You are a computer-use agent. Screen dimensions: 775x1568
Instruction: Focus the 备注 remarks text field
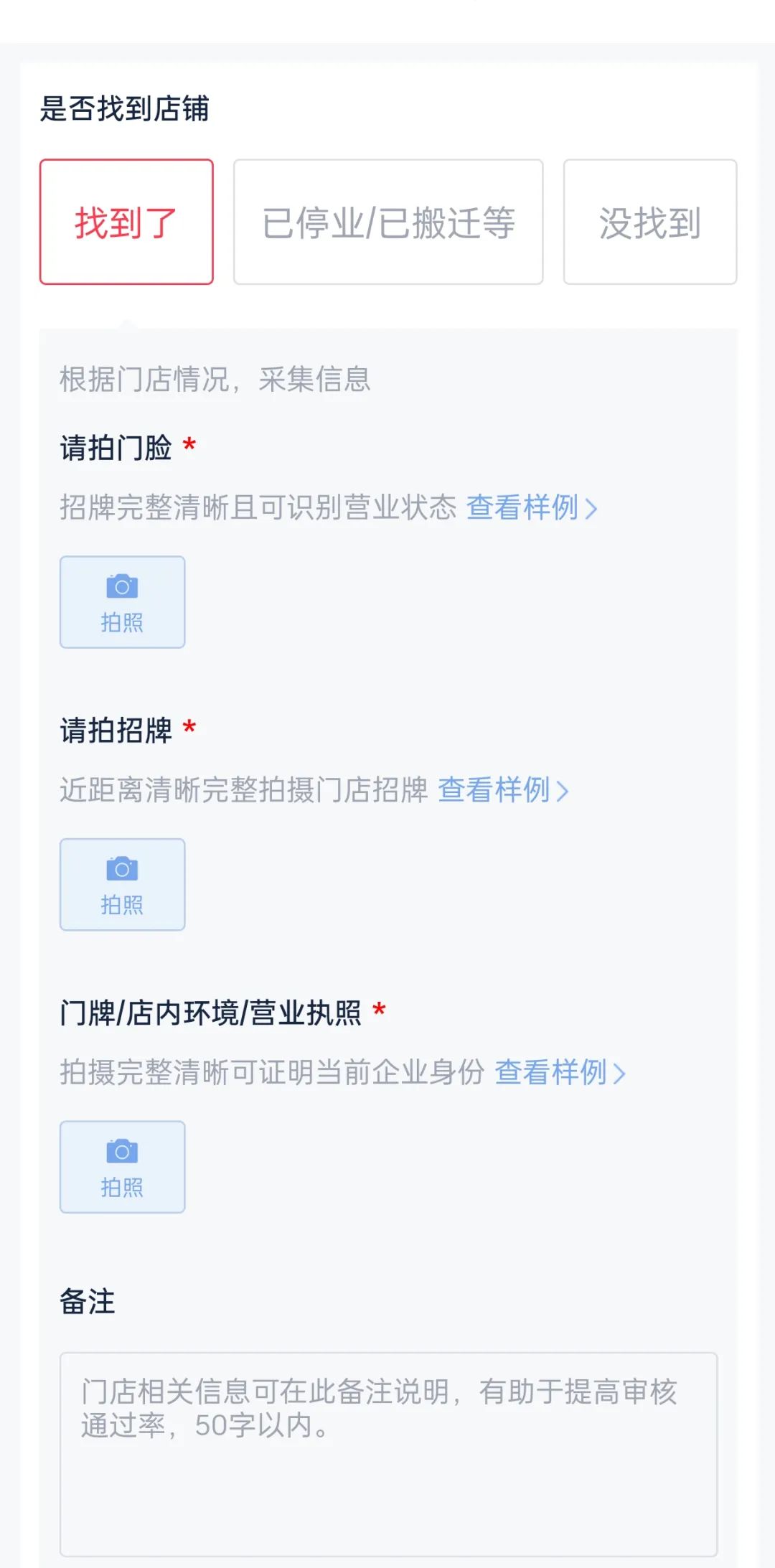tap(387, 1453)
